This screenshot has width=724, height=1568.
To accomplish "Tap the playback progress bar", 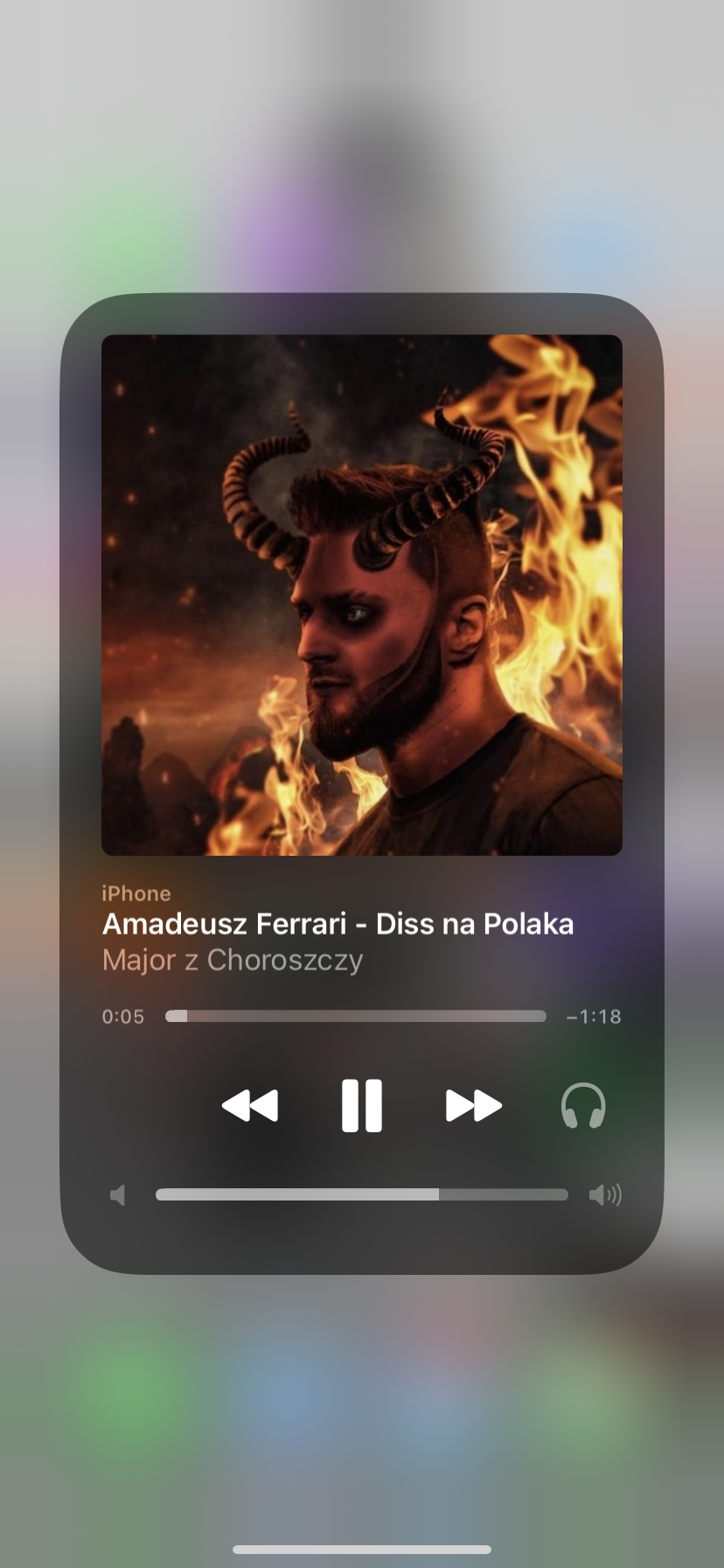I will (355, 1016).
